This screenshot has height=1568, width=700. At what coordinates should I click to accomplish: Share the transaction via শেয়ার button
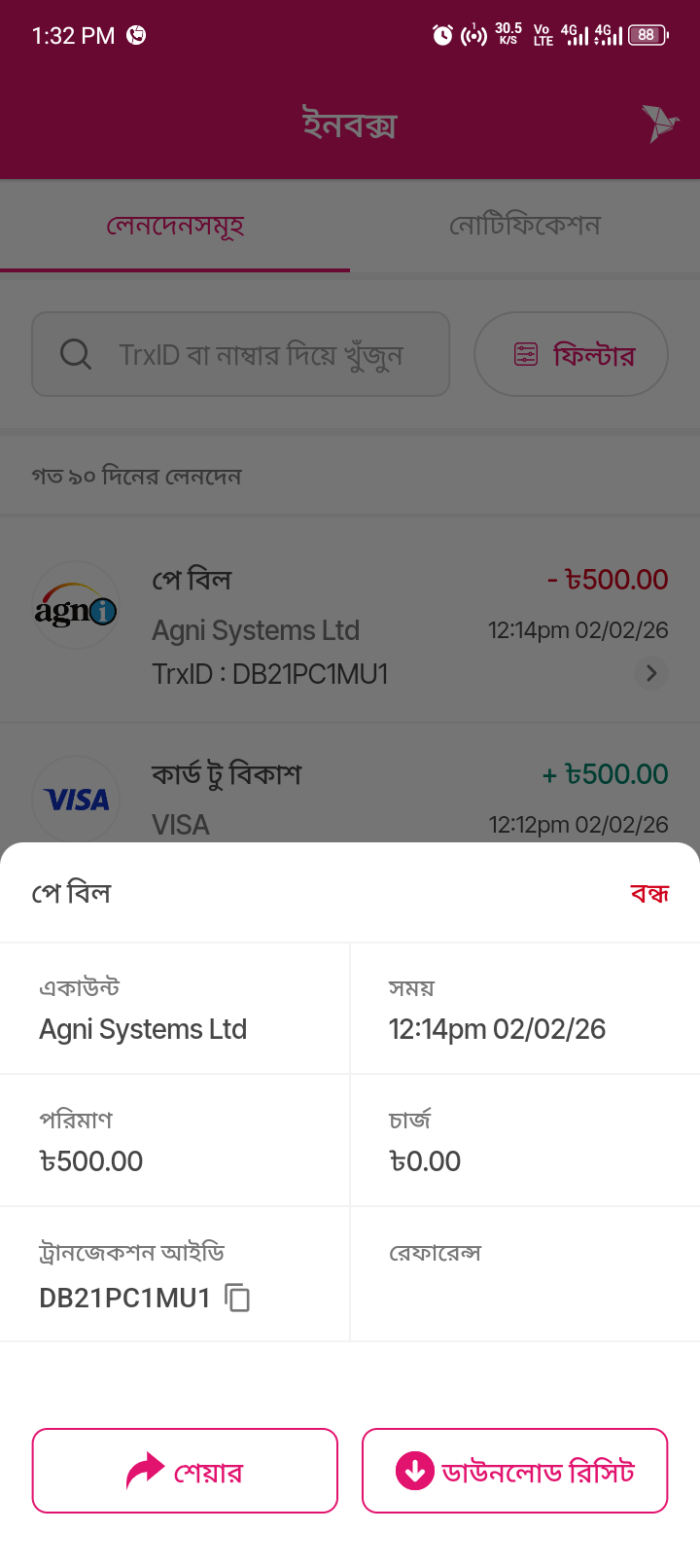tap(185, 1471)
